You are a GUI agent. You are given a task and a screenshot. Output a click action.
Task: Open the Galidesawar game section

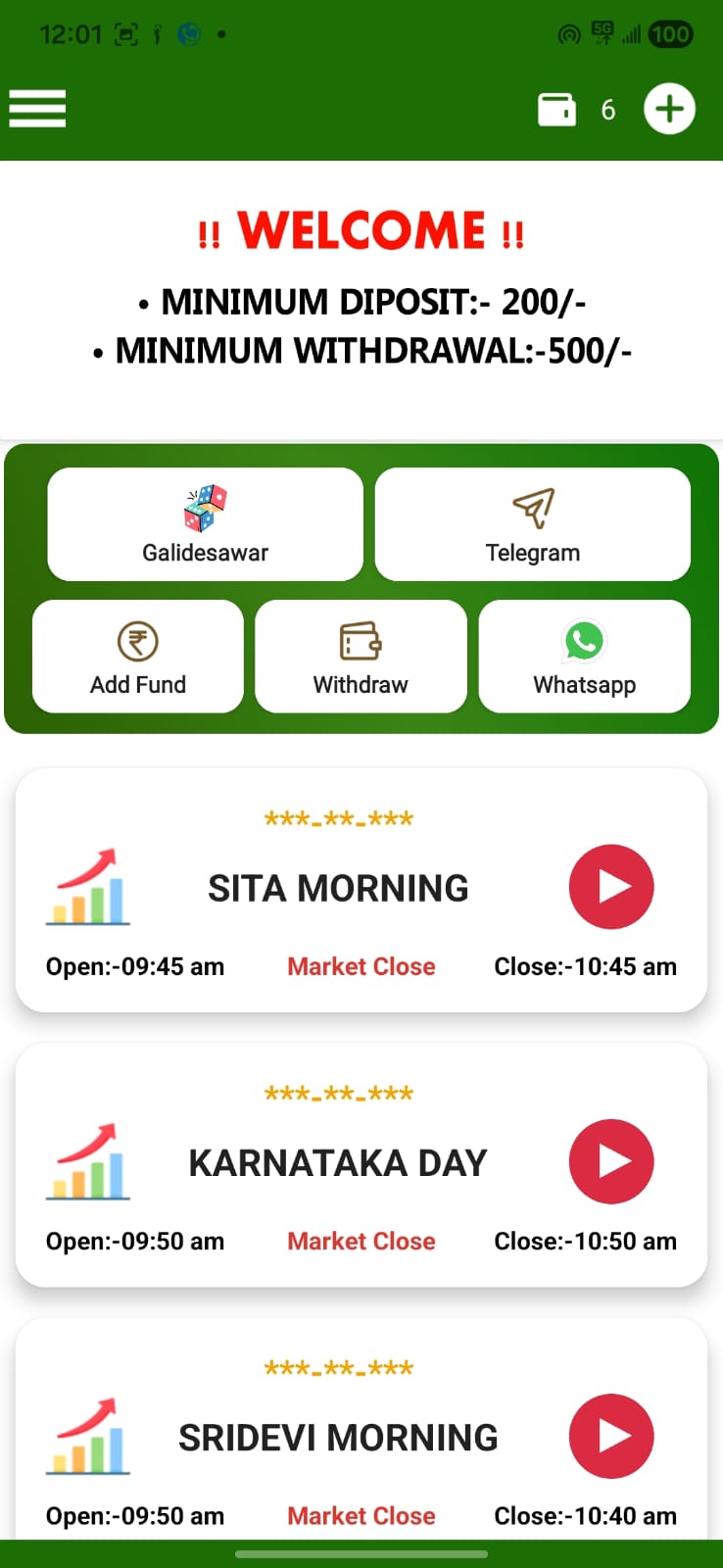point(205,524)
